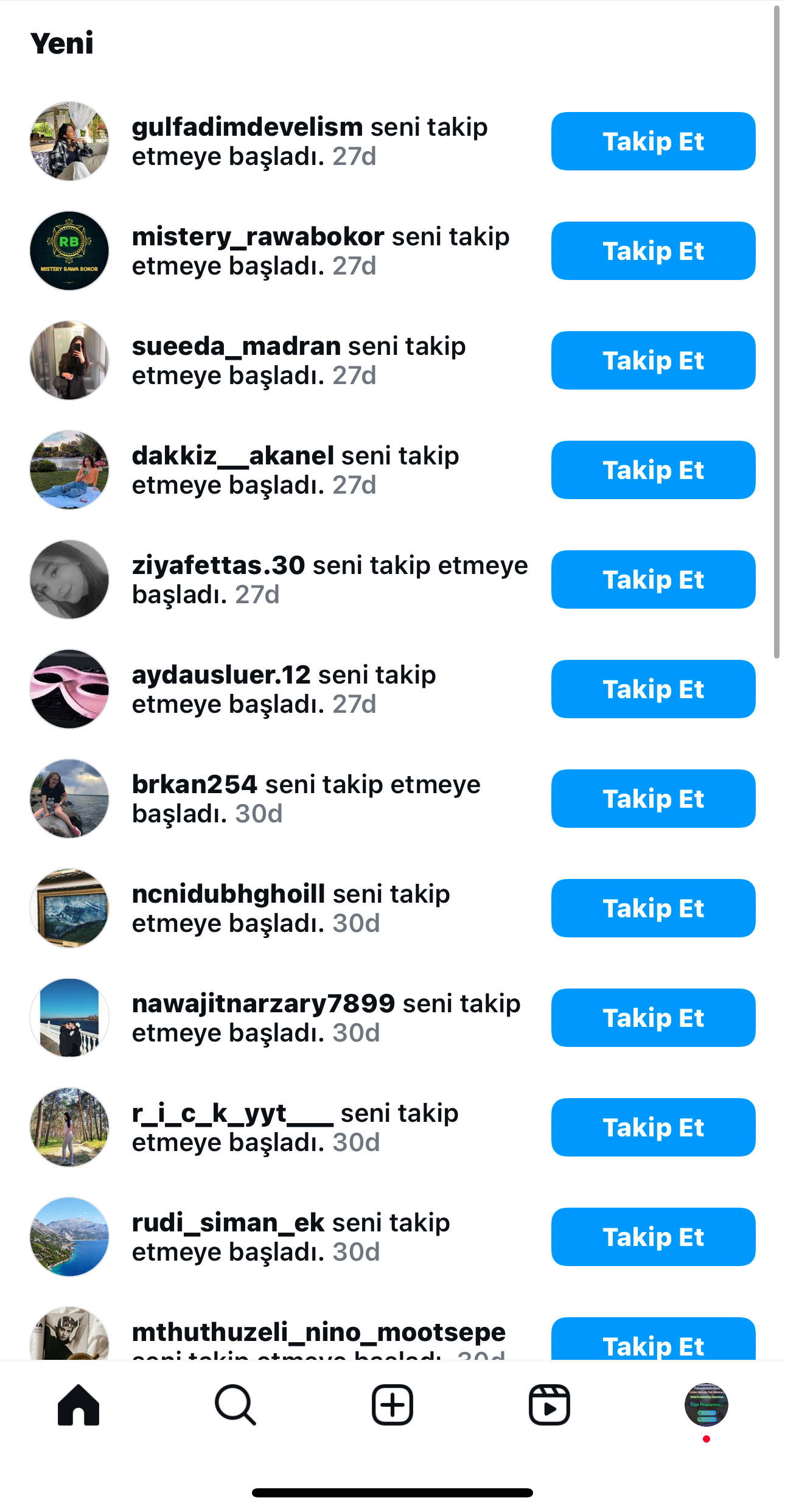Follow nawajitnarzary7899 back
785x1512 pixels.
(x=653, y=1018)
